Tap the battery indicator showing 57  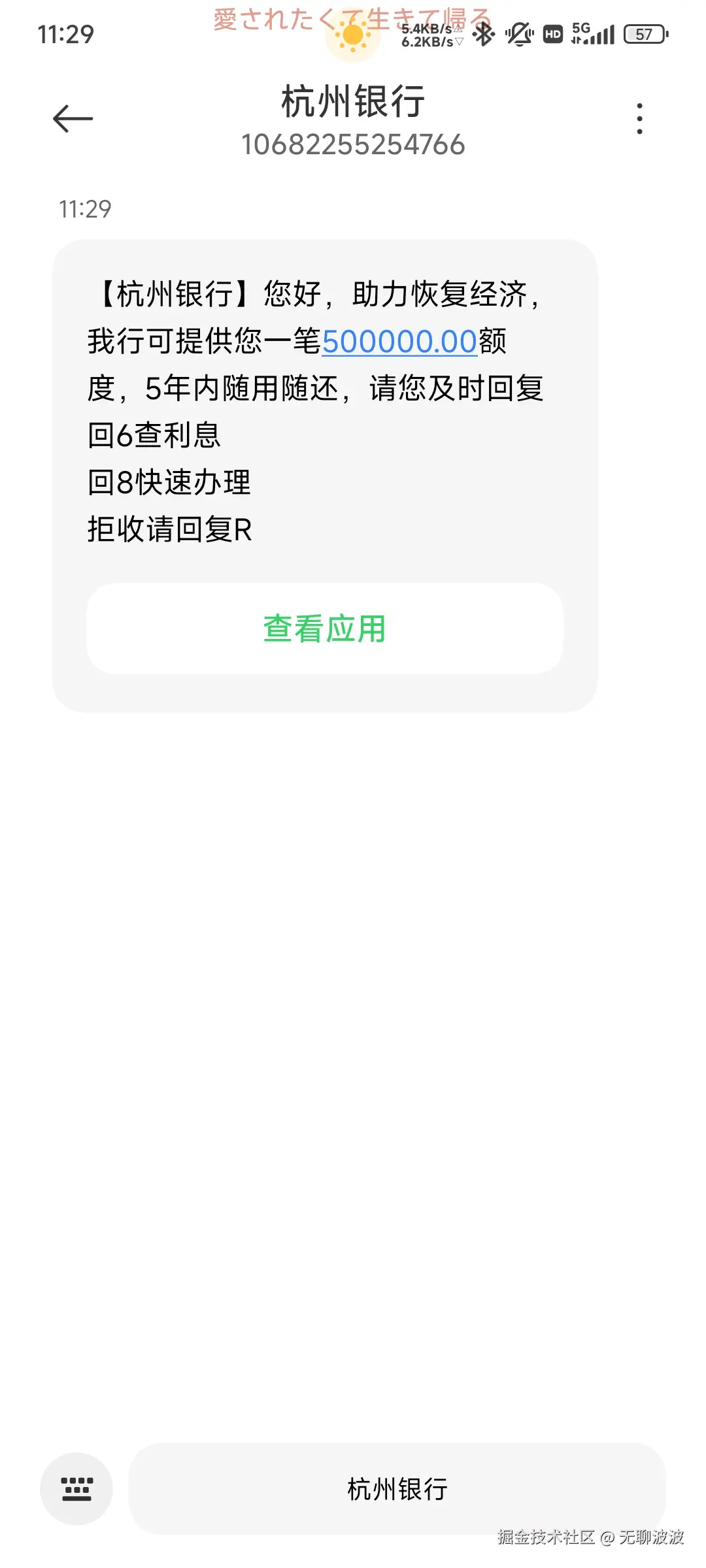[645, 35]
